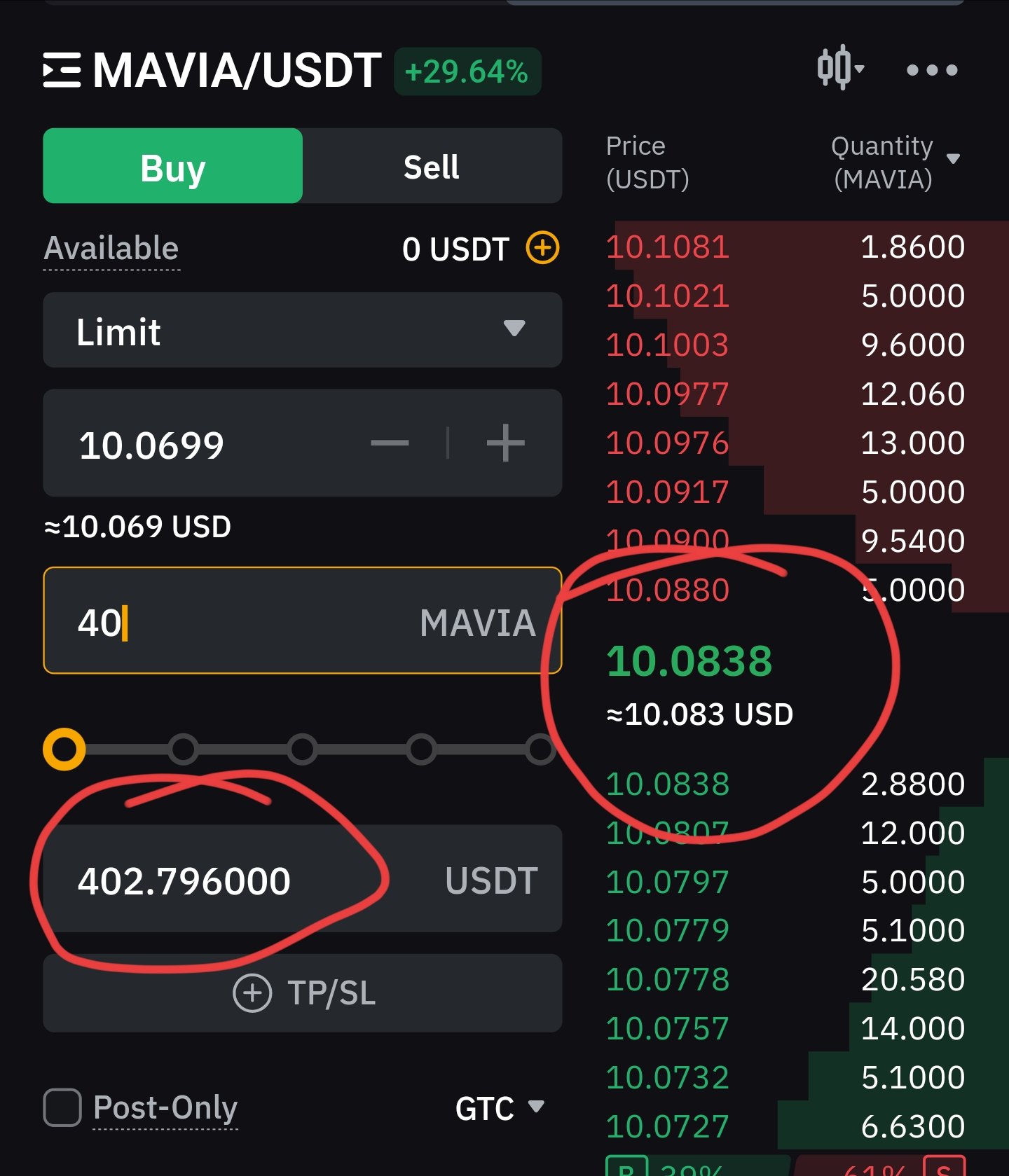
Task: Open the three-dot overflow menu
Action: coord(931,70)
